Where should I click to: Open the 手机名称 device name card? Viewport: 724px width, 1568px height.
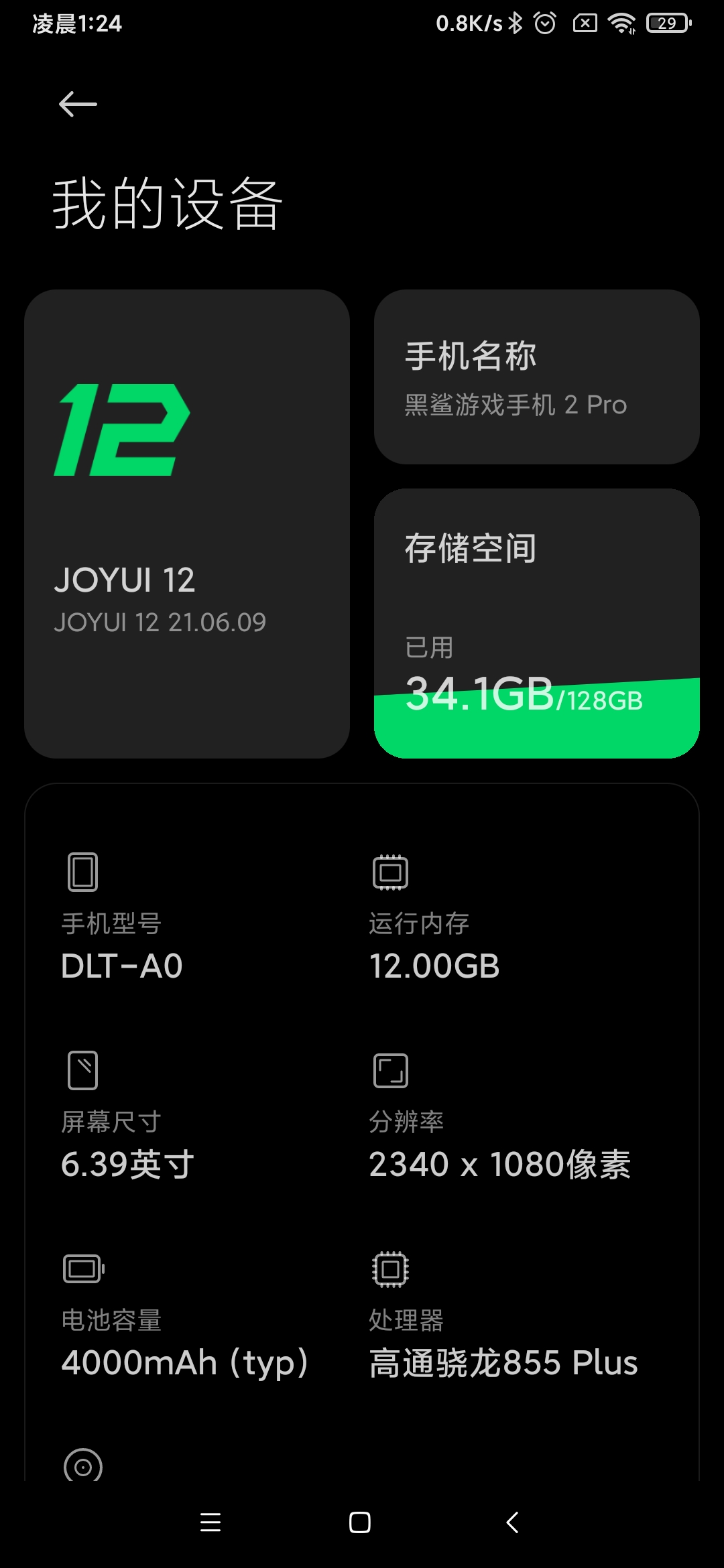point(537,377)
